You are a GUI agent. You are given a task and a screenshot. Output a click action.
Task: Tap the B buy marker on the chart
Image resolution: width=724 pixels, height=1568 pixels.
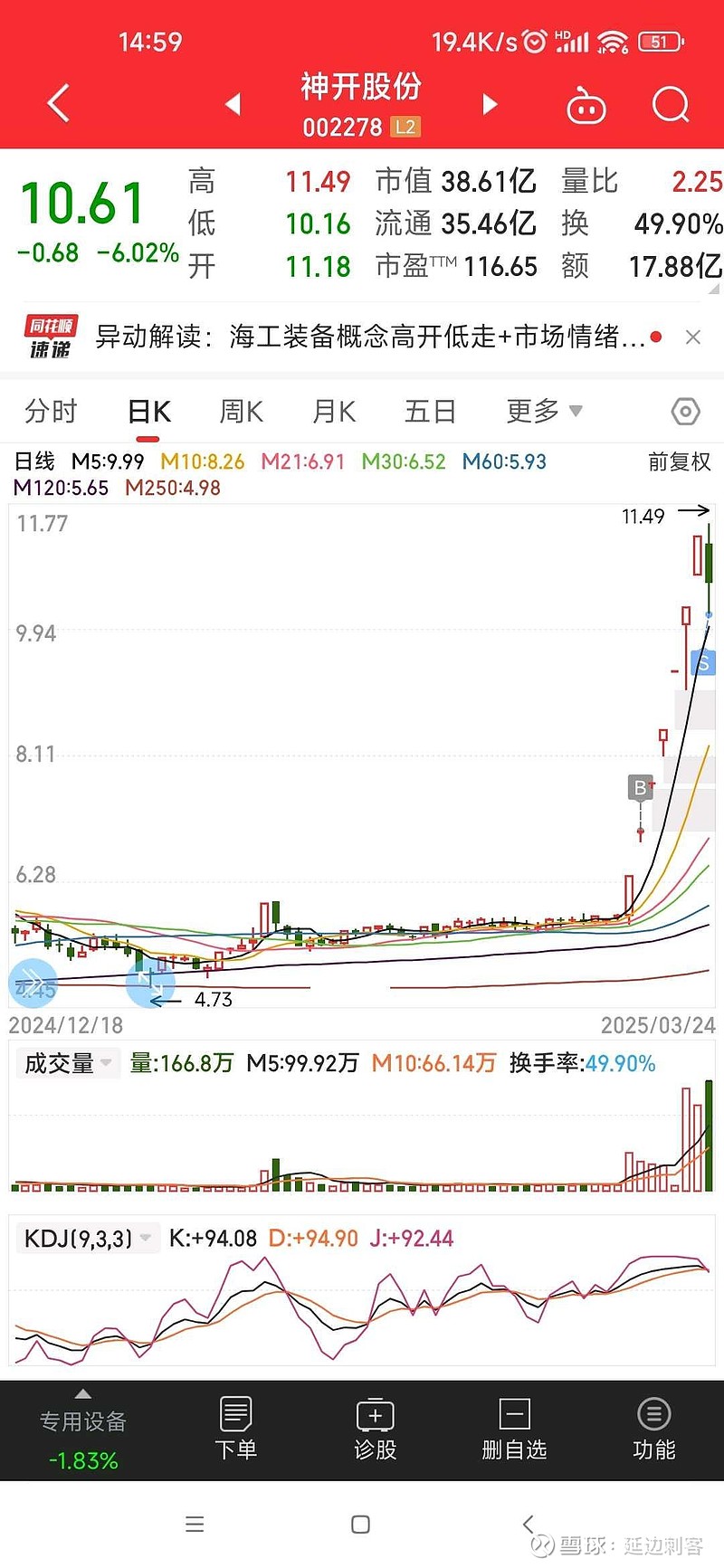tap(642, 787)
